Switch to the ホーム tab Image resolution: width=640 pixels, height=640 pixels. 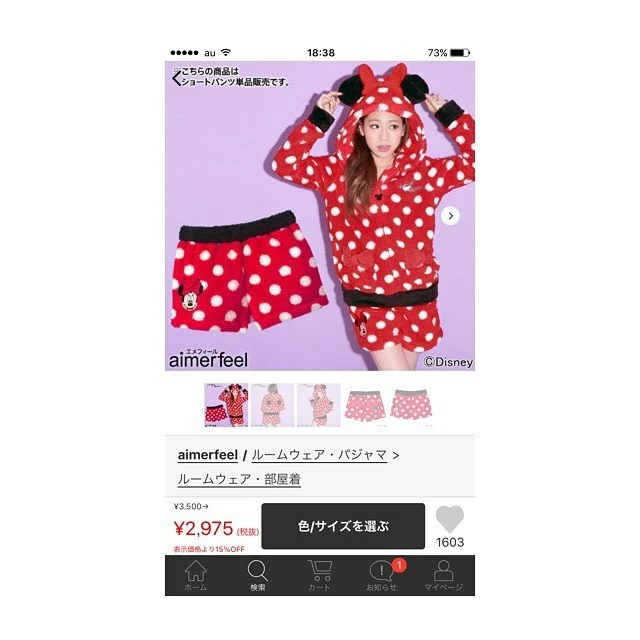pyautogui.click(x=196, y=576)
